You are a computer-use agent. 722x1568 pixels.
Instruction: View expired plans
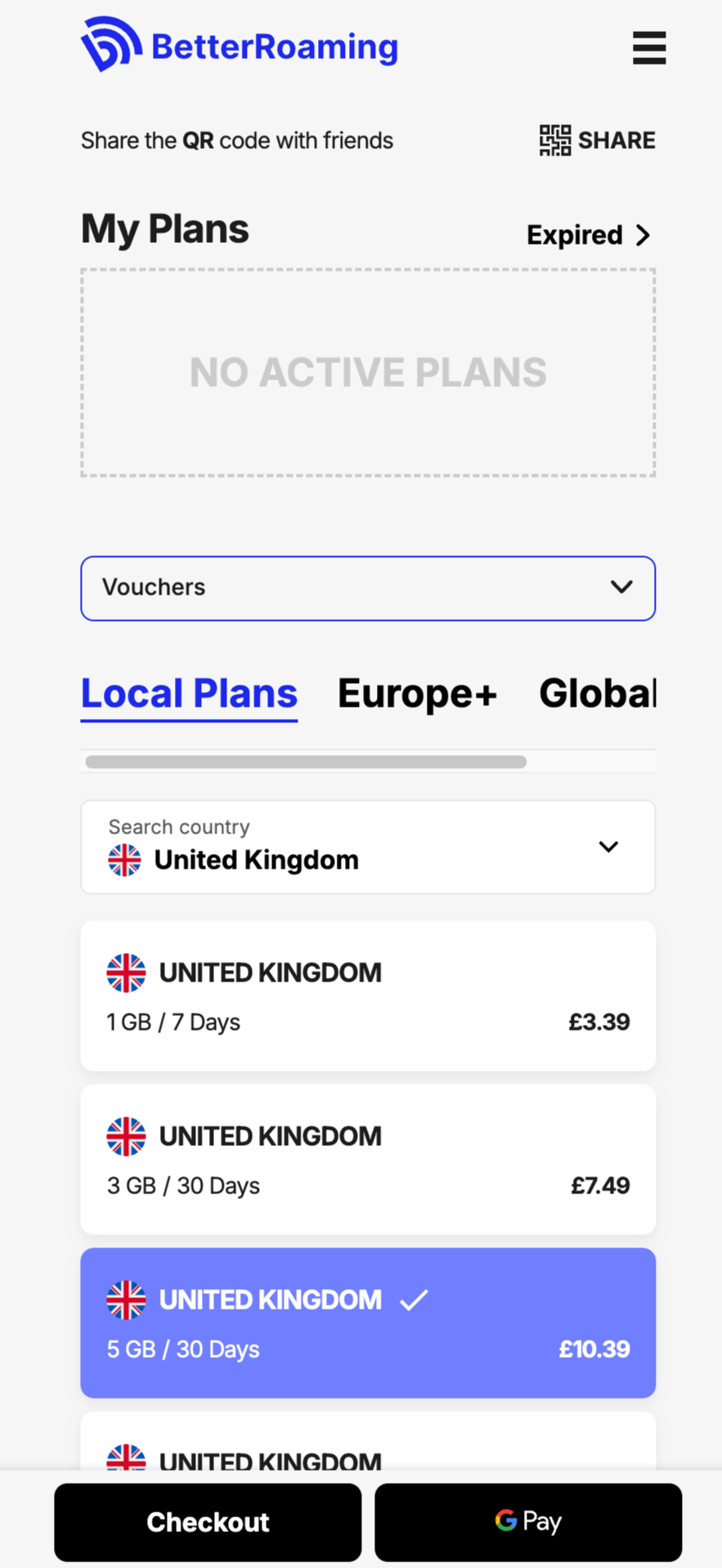(589, 236)
